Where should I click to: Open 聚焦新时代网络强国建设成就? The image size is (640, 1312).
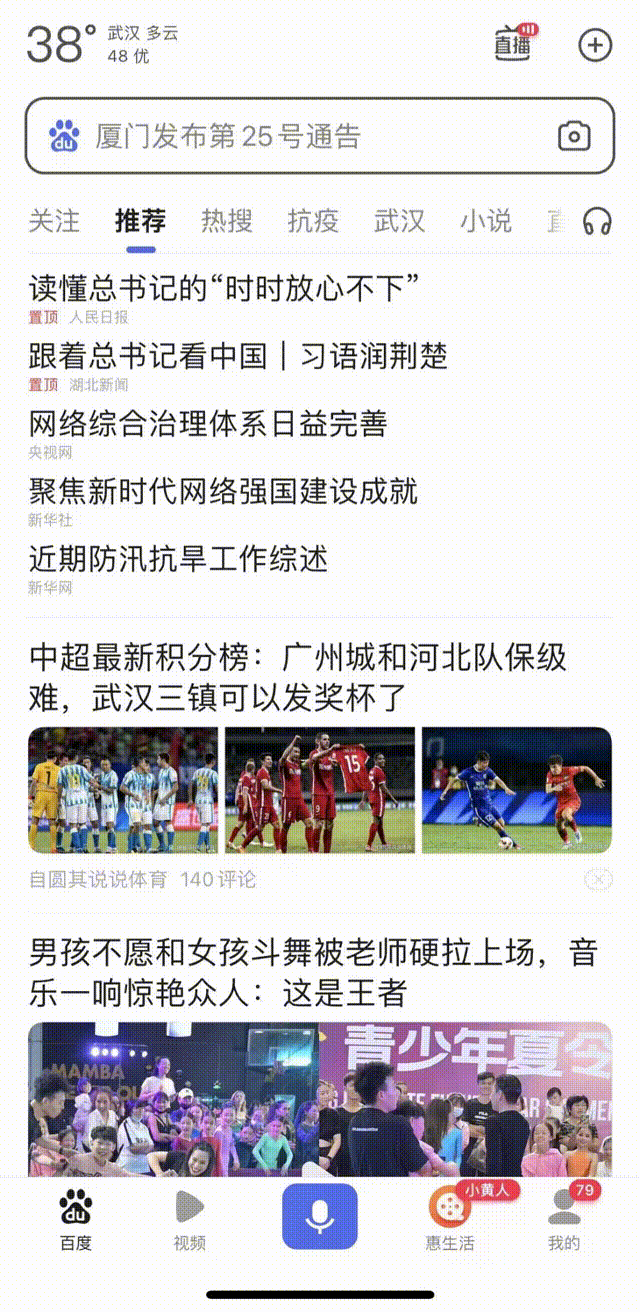pyautogui.click(x=224, y=491)
